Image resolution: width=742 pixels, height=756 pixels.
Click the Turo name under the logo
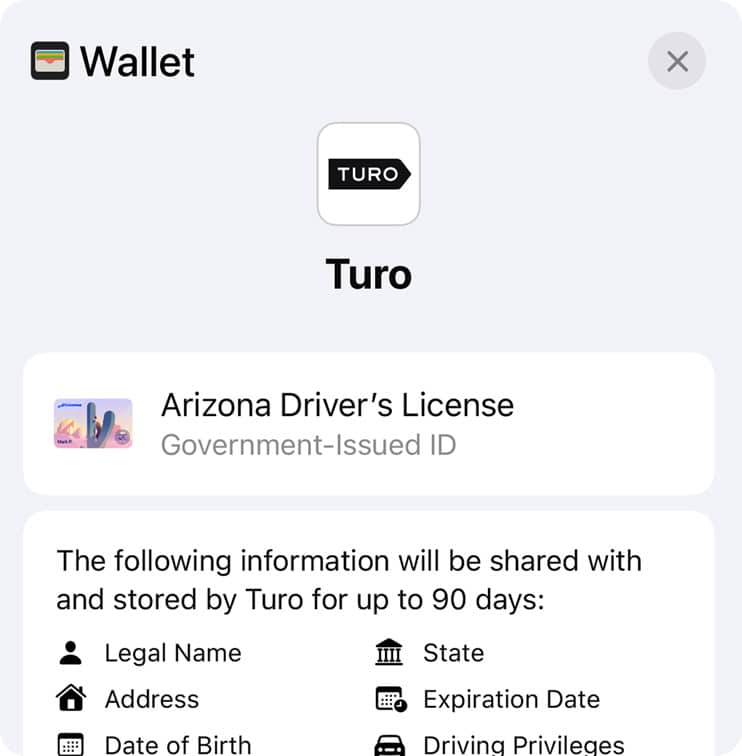369,274
